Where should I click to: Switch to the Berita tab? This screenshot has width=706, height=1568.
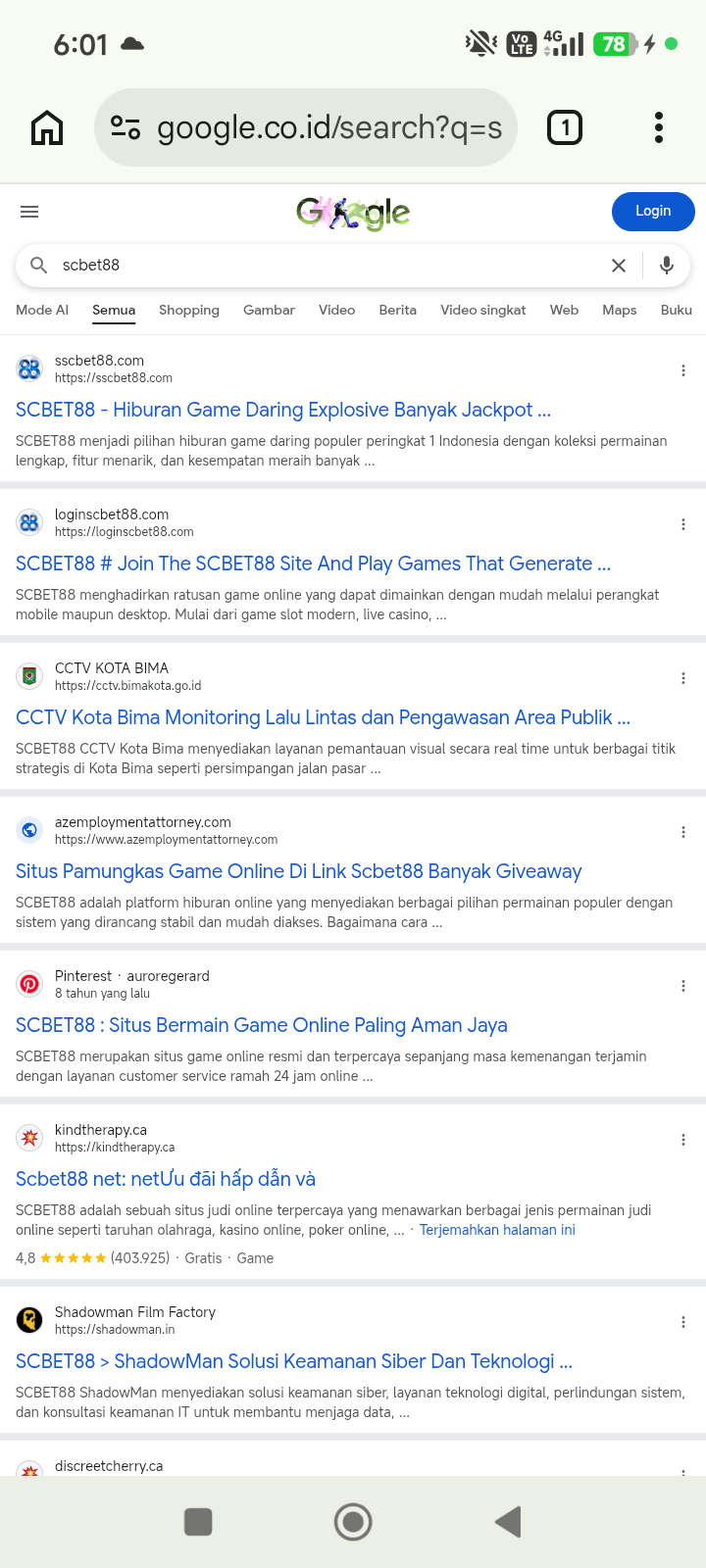tap(397, 310)
